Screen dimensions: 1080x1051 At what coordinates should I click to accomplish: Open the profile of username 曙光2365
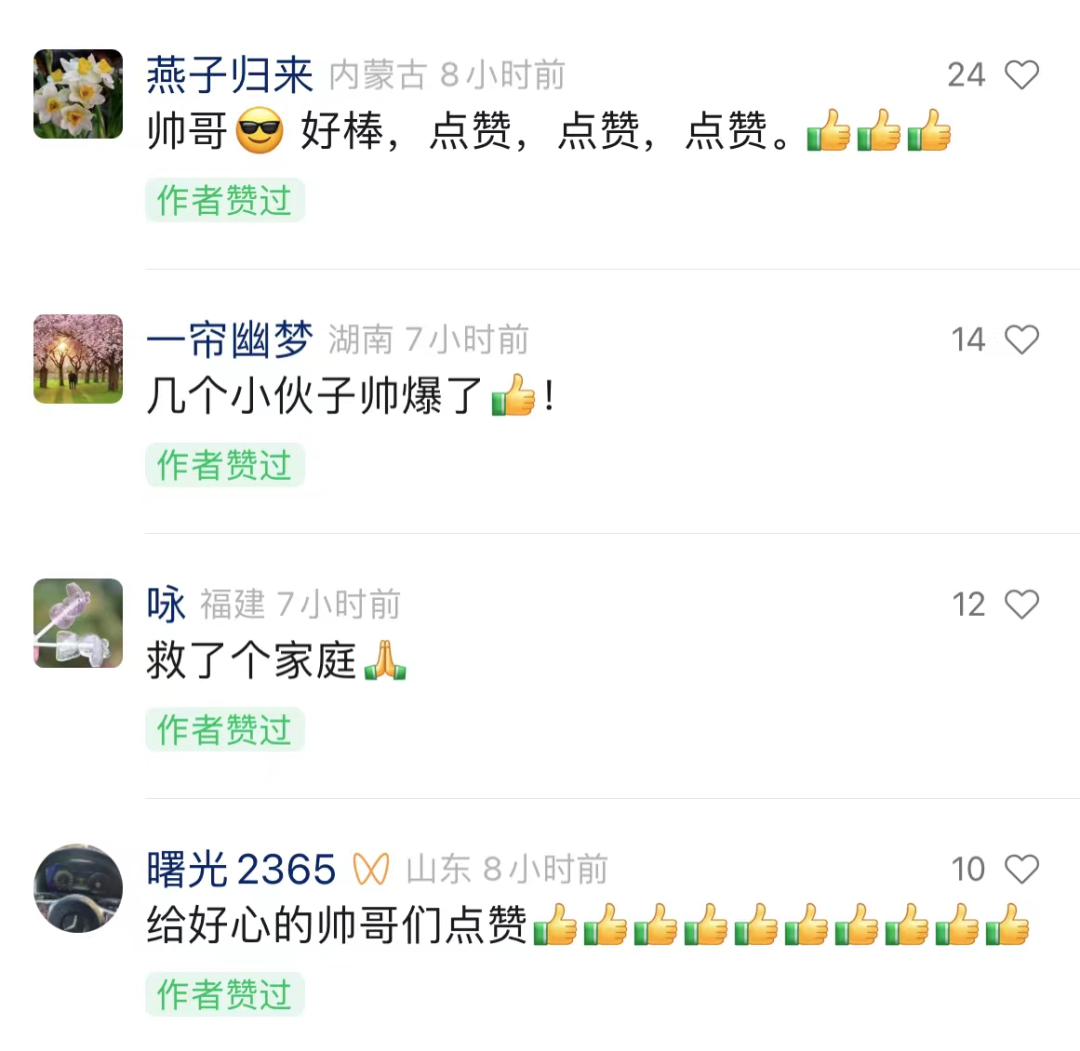[x=241, y=869]
